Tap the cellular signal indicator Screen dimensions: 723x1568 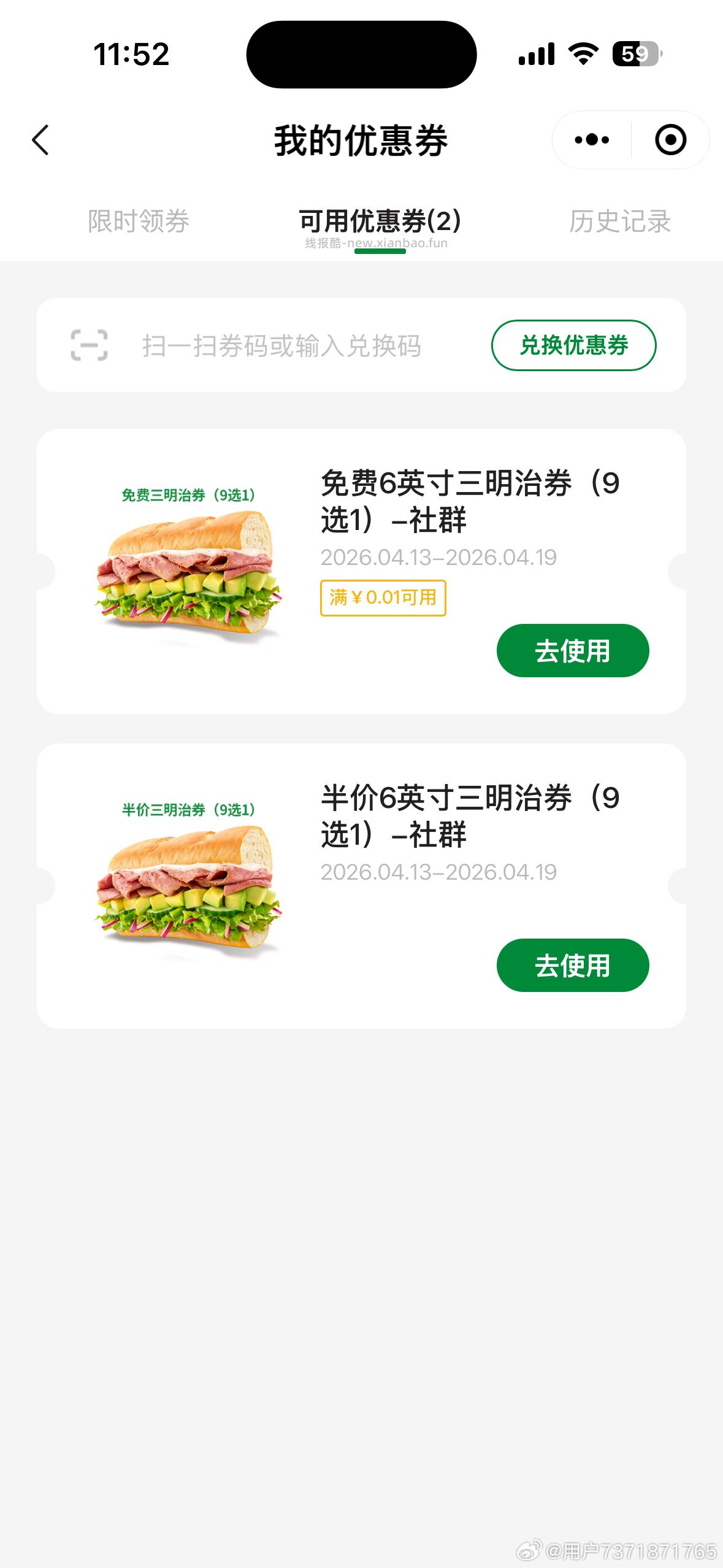click(x=538, y=55)
